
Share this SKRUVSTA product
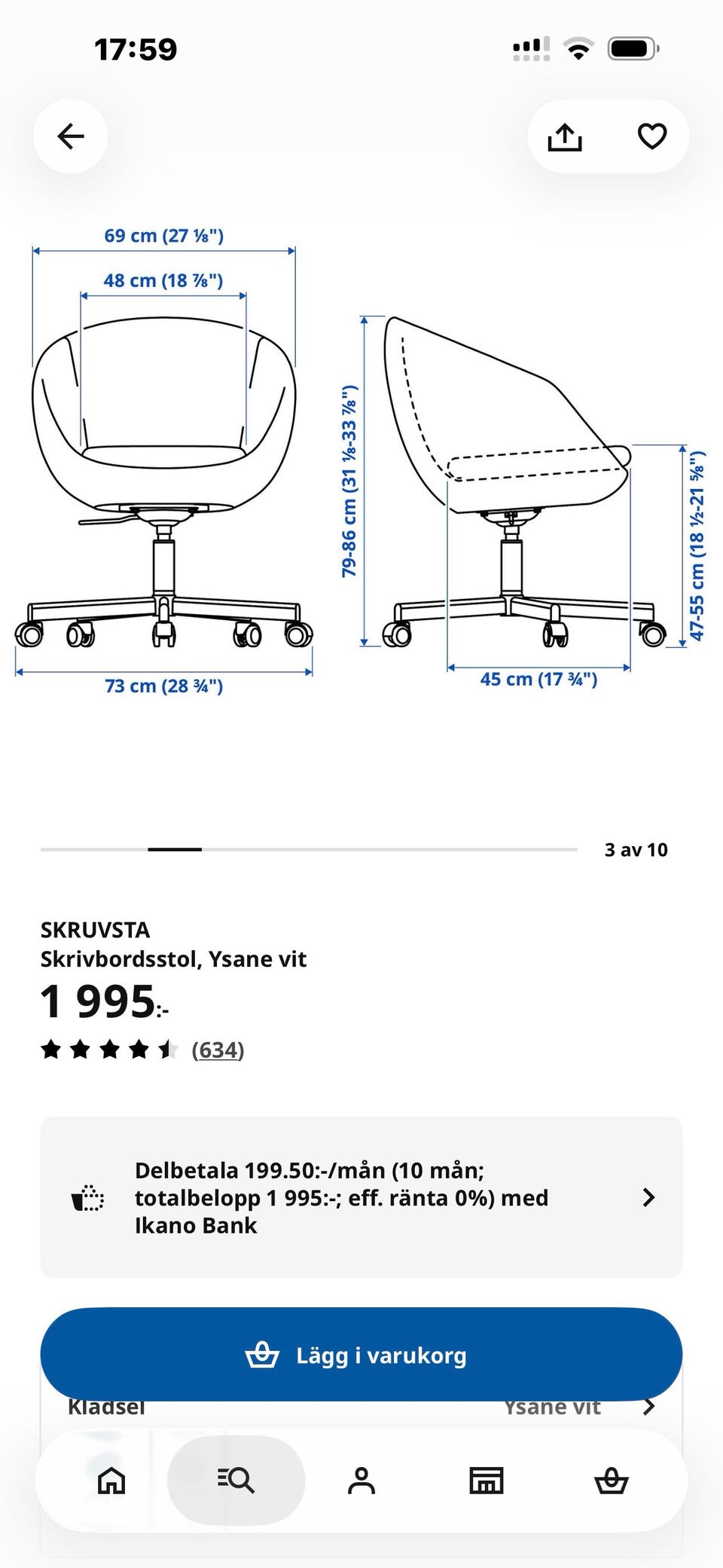click(565, 136)
